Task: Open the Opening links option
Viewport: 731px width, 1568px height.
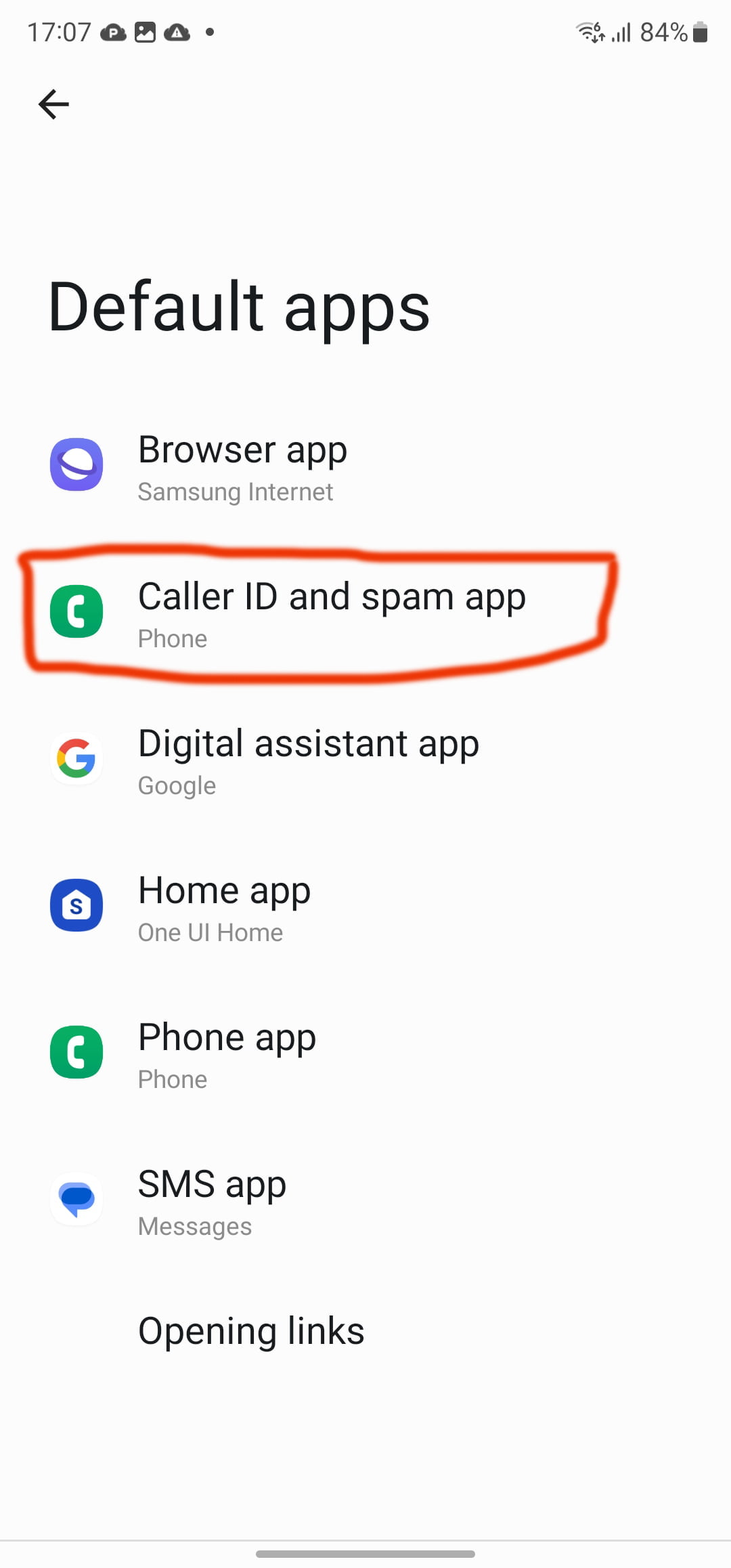Action: 251,1331
